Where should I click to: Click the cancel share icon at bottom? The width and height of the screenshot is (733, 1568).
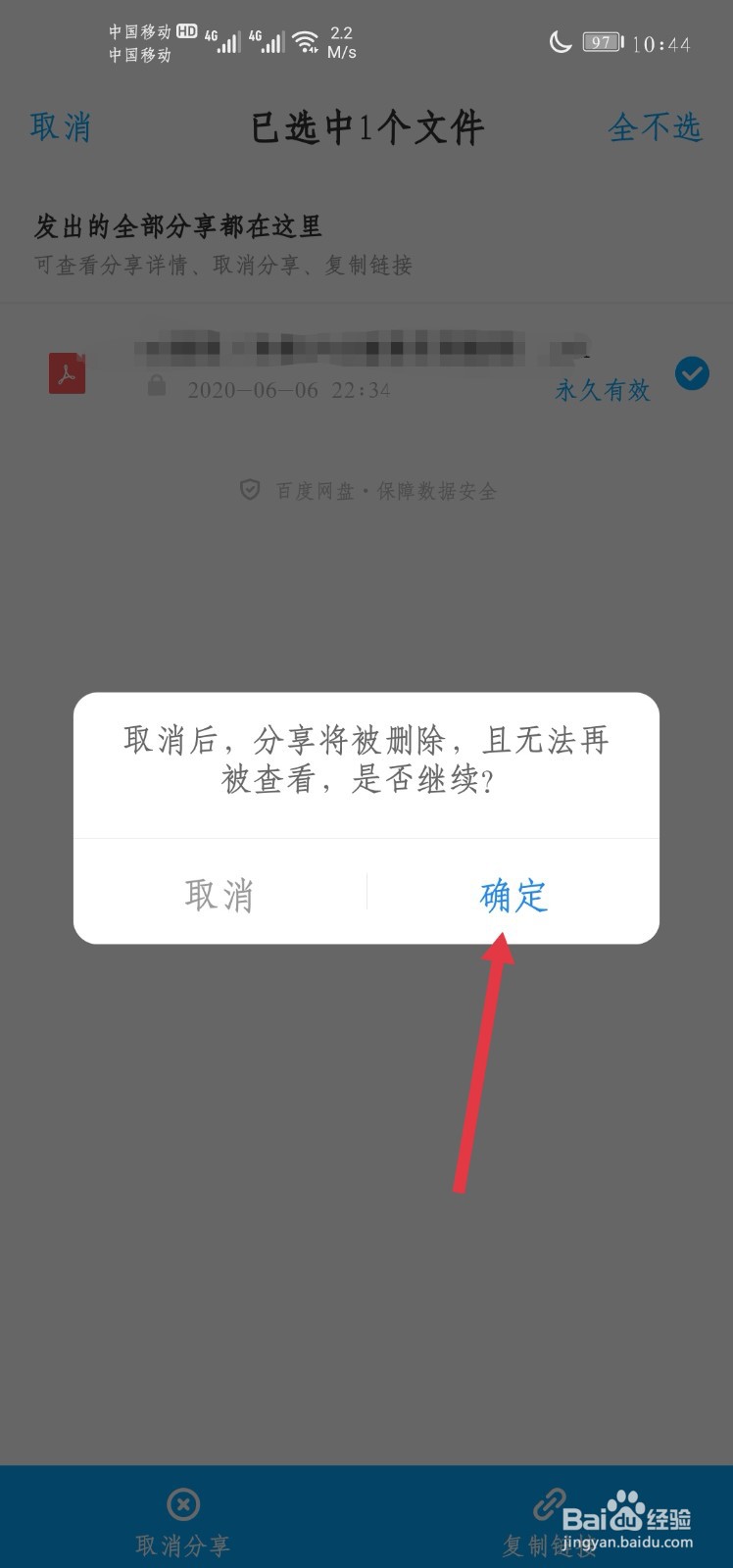coord(182,1504)
